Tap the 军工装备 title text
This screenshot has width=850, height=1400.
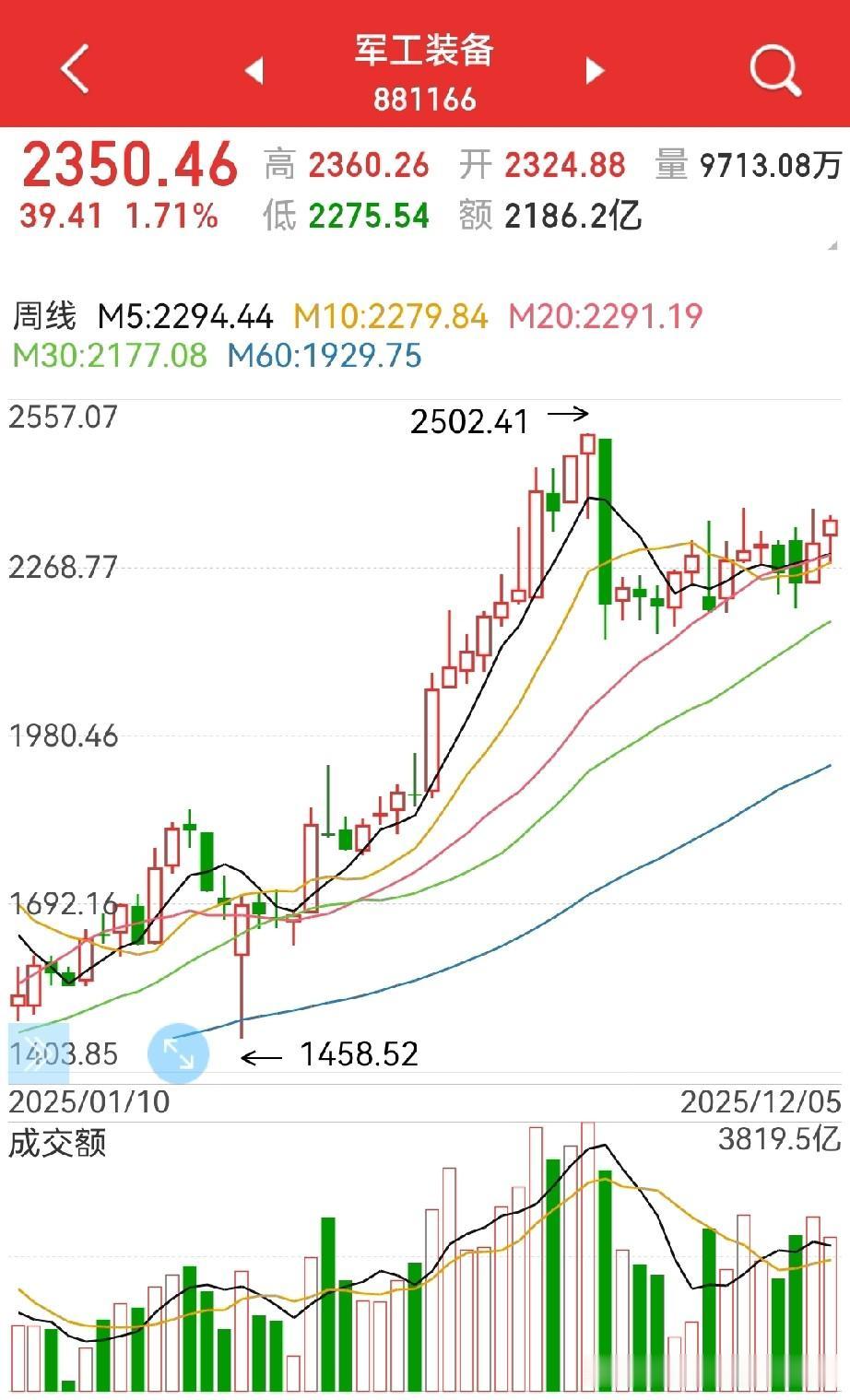pos(425,53)
